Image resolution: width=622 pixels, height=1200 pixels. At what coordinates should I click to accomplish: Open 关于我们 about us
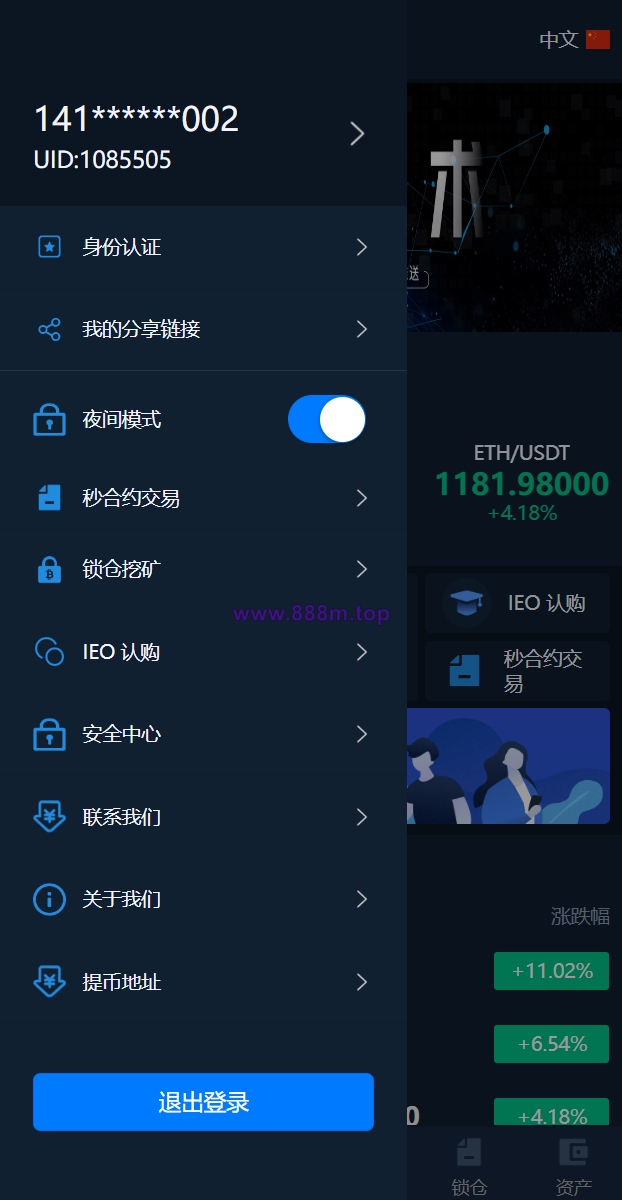coord(203,900)
